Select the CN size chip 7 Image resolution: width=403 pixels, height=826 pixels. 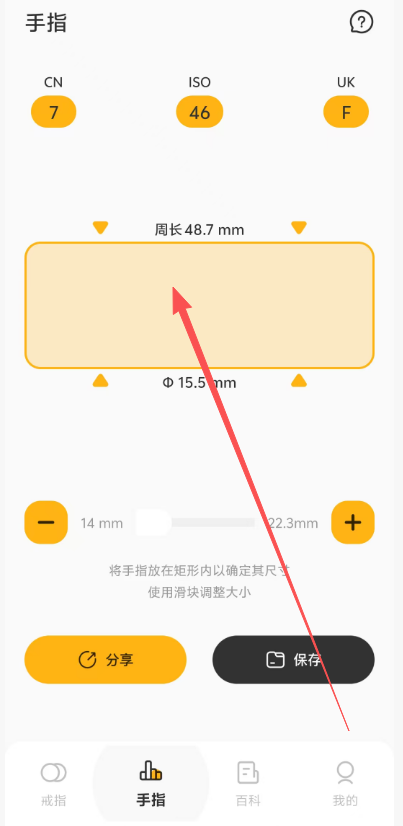[54, 112]
